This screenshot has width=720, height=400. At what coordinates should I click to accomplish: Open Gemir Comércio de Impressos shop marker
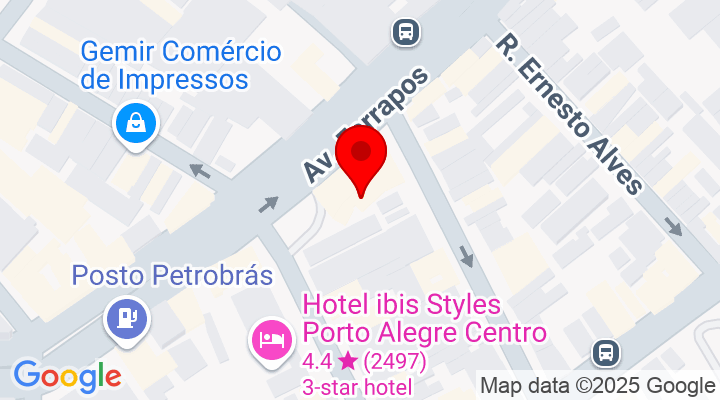click(133, 124)
